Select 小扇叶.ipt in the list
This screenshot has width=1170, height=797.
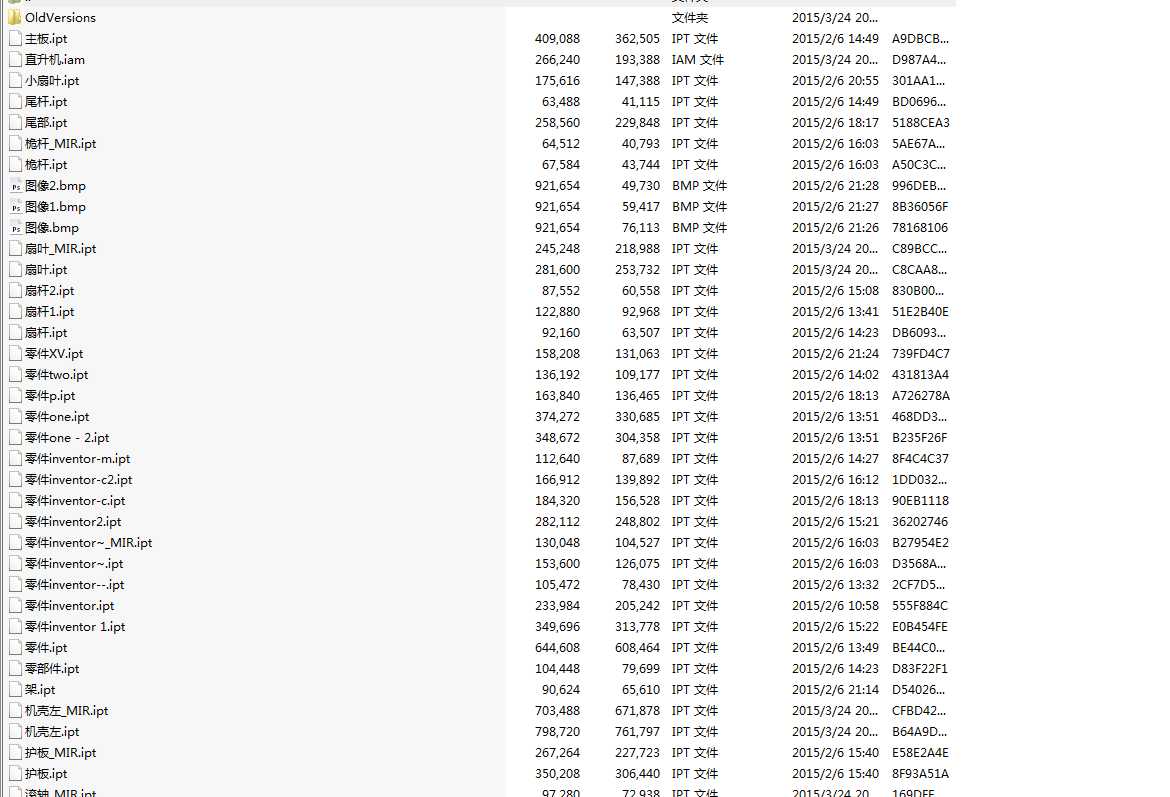[52, 80]
